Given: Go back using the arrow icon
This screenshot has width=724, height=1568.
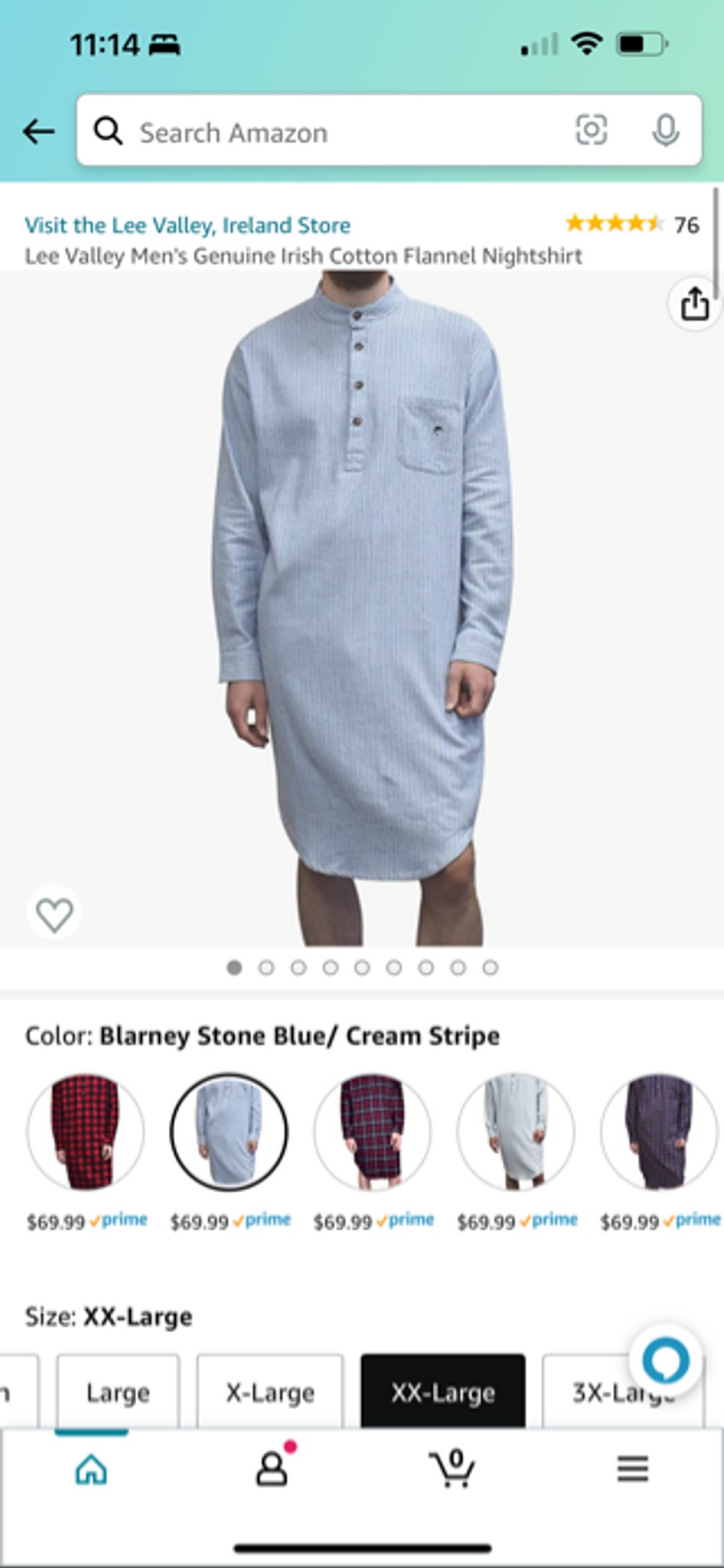Looking at the screenshot, I should [38, 132].
